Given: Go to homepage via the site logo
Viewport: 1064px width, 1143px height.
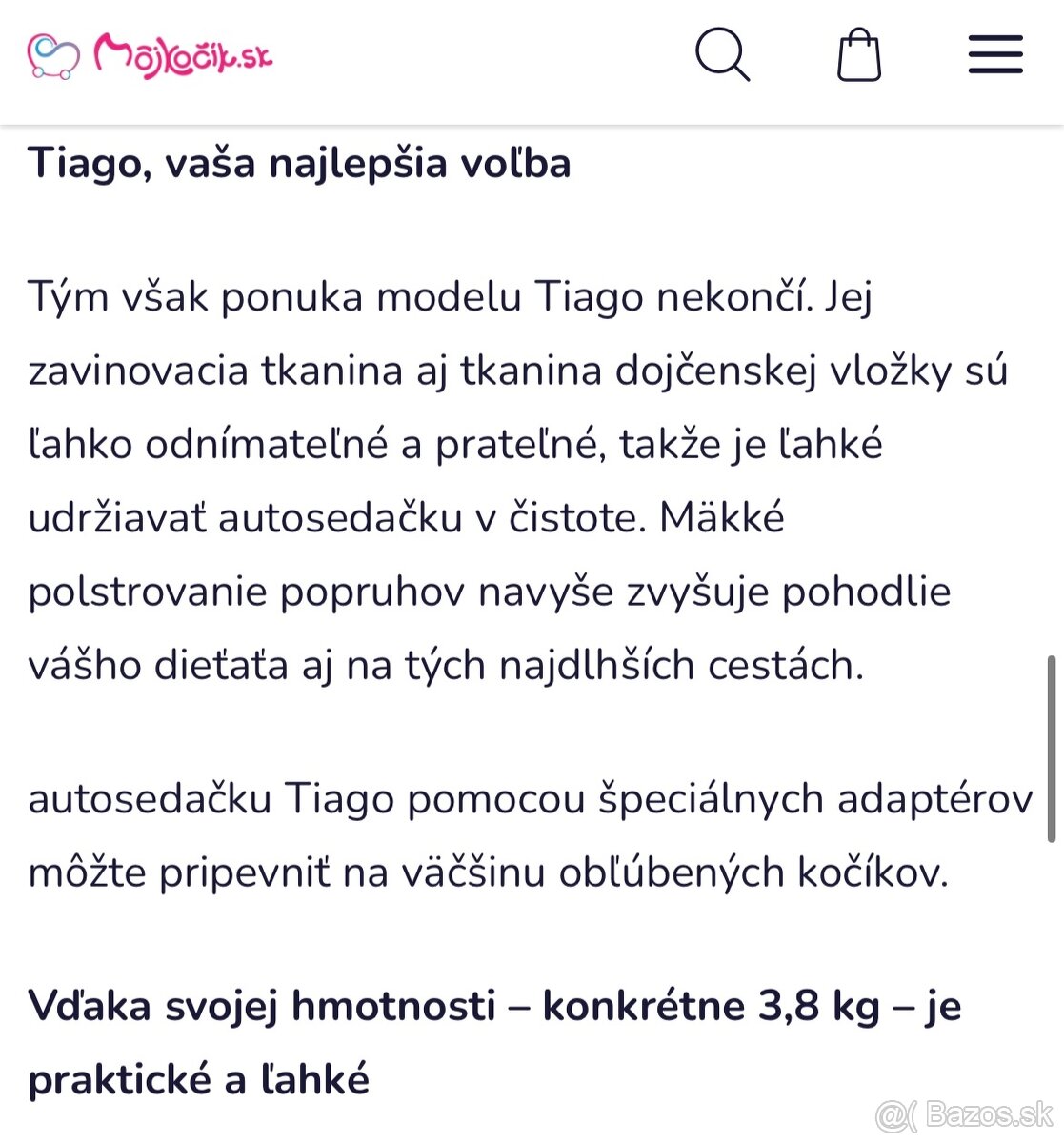Looking at the screenshot, I should [148, 54].
